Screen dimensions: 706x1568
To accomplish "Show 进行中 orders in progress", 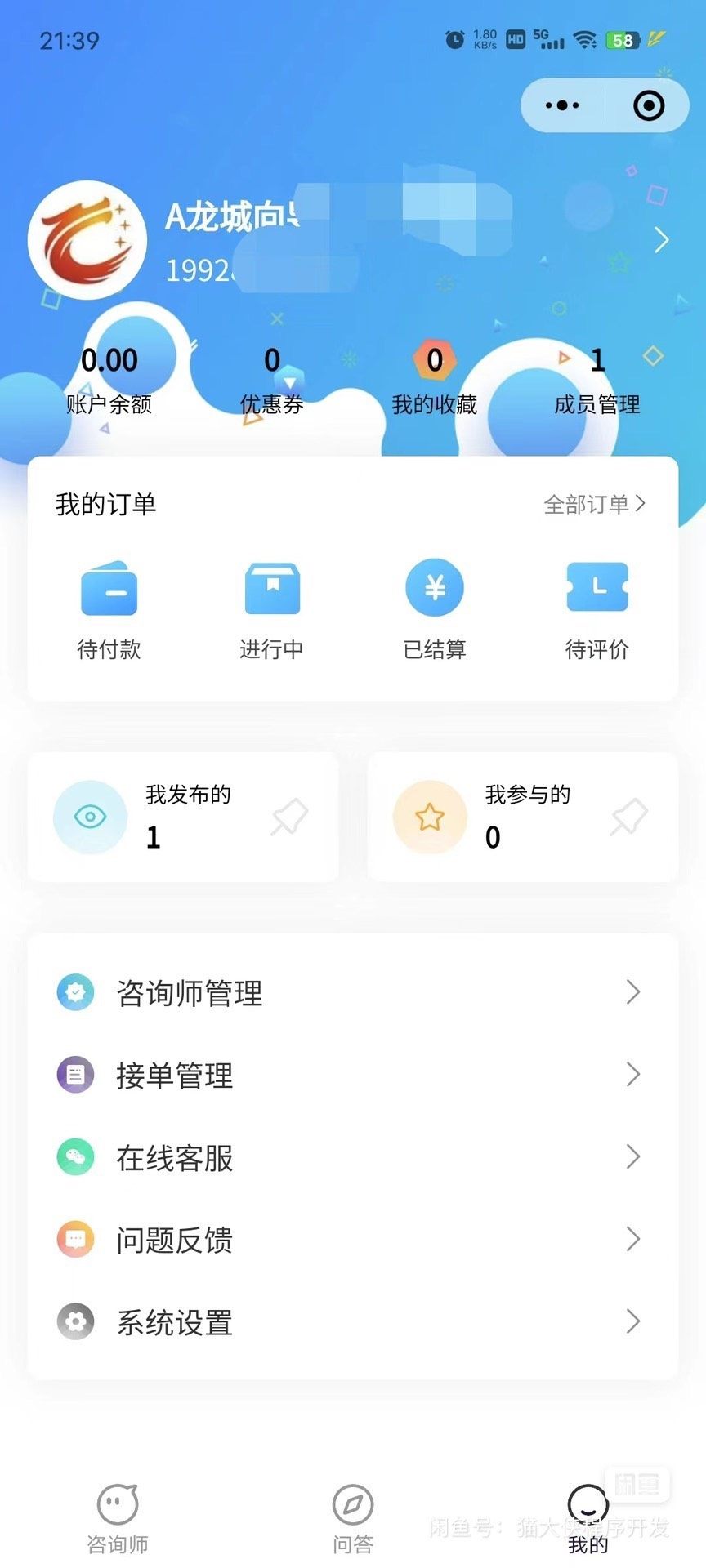I will [x=271, y=609].
